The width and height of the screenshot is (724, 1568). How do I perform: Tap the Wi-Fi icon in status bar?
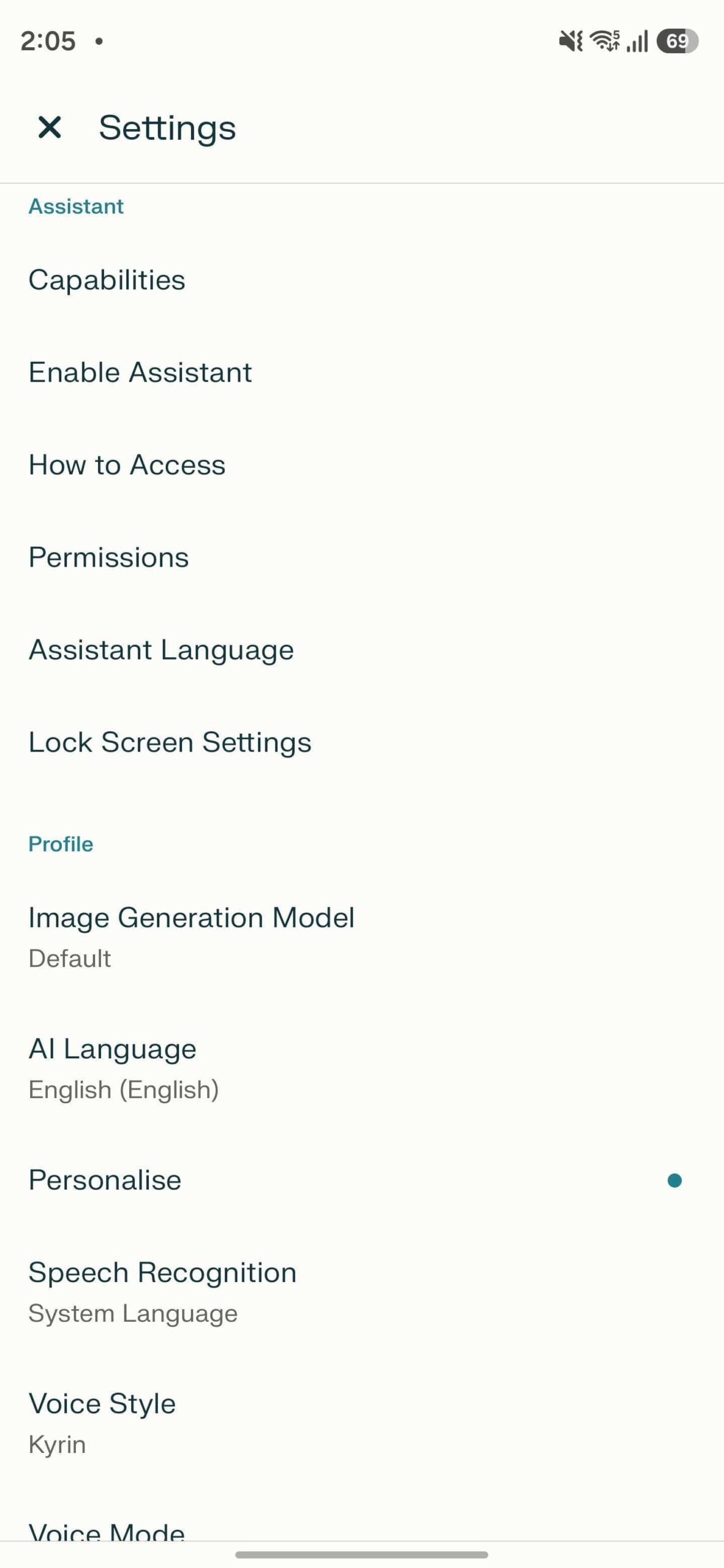[603, 40]
